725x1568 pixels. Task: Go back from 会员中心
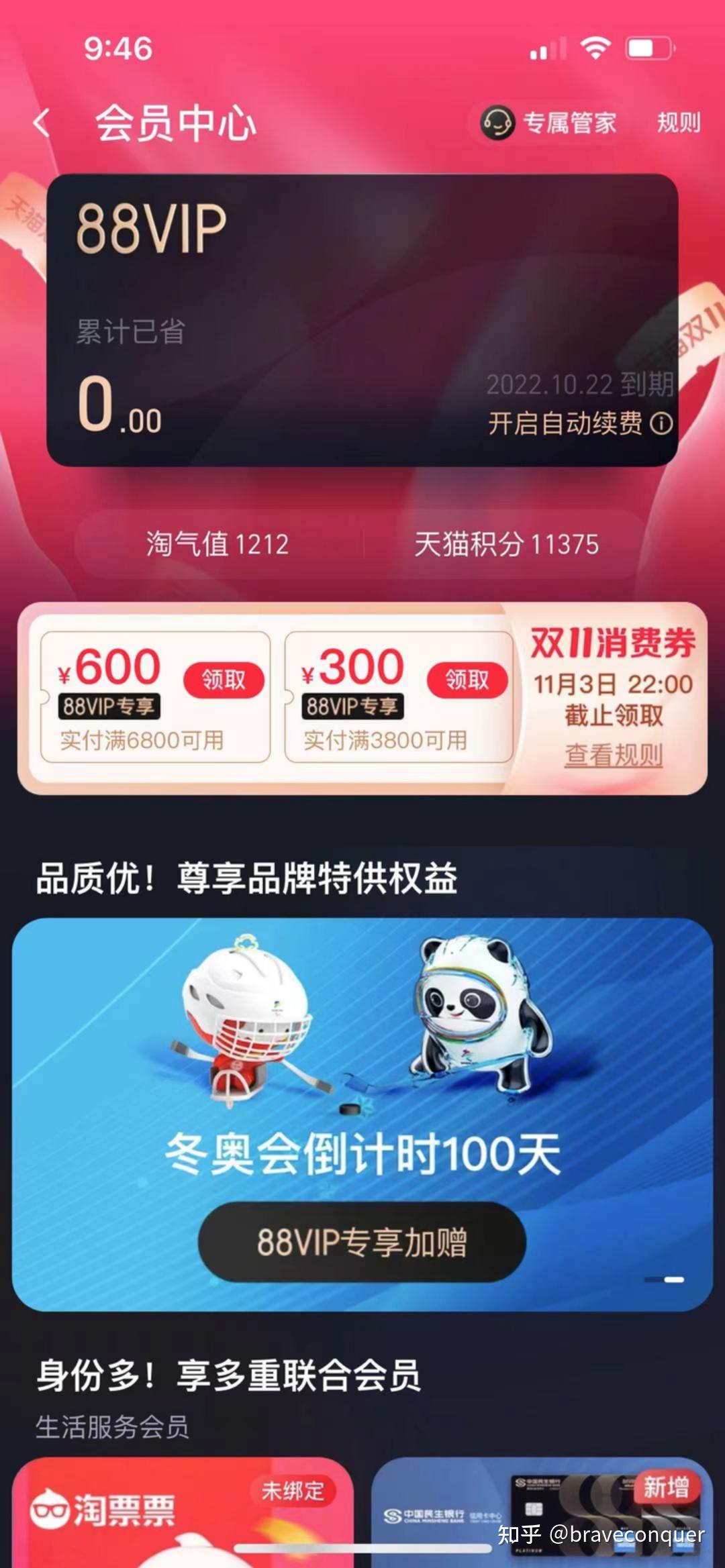point(42,123)
